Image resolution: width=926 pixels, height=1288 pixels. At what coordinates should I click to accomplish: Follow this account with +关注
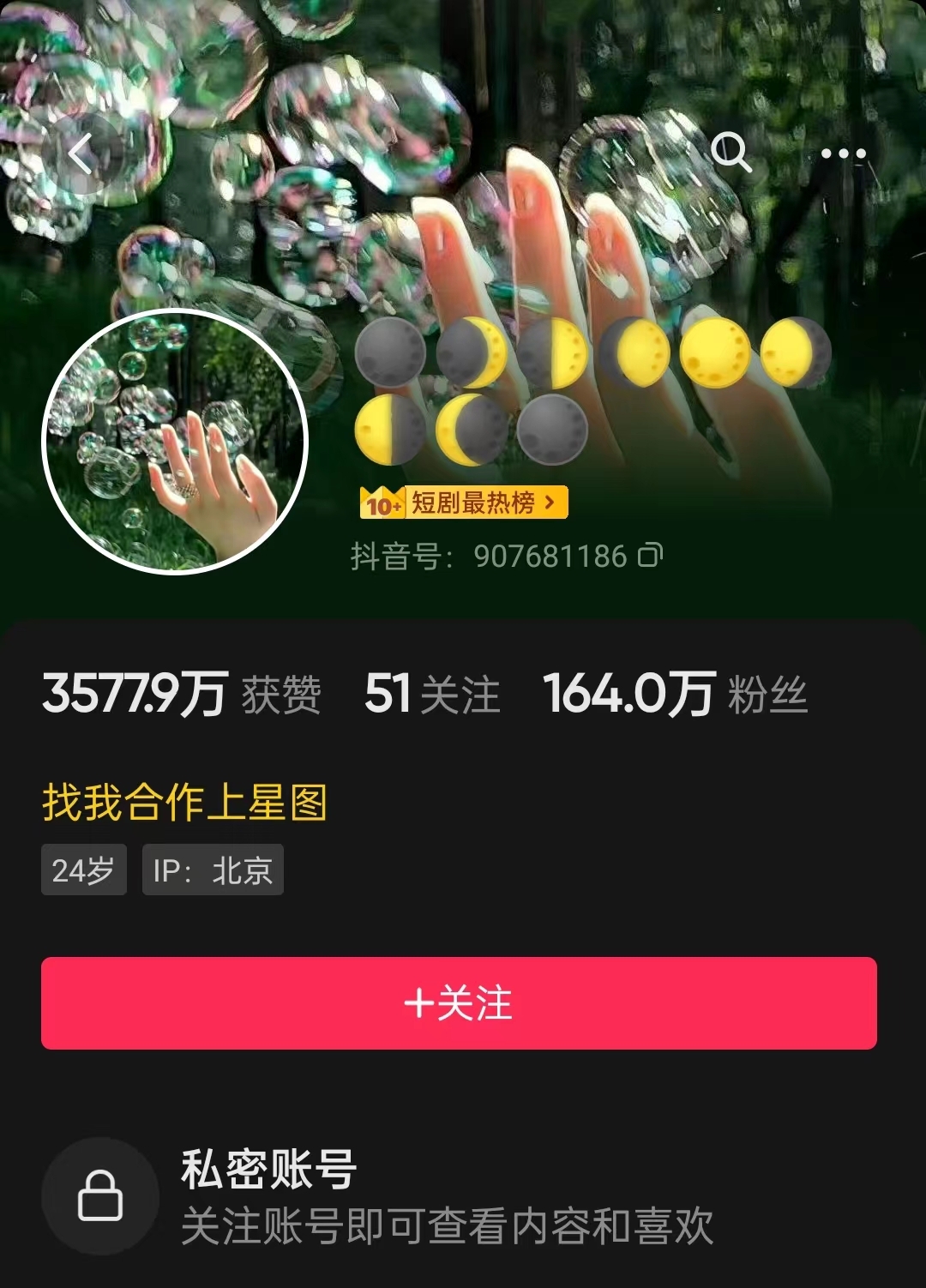tap(459, 1002)
